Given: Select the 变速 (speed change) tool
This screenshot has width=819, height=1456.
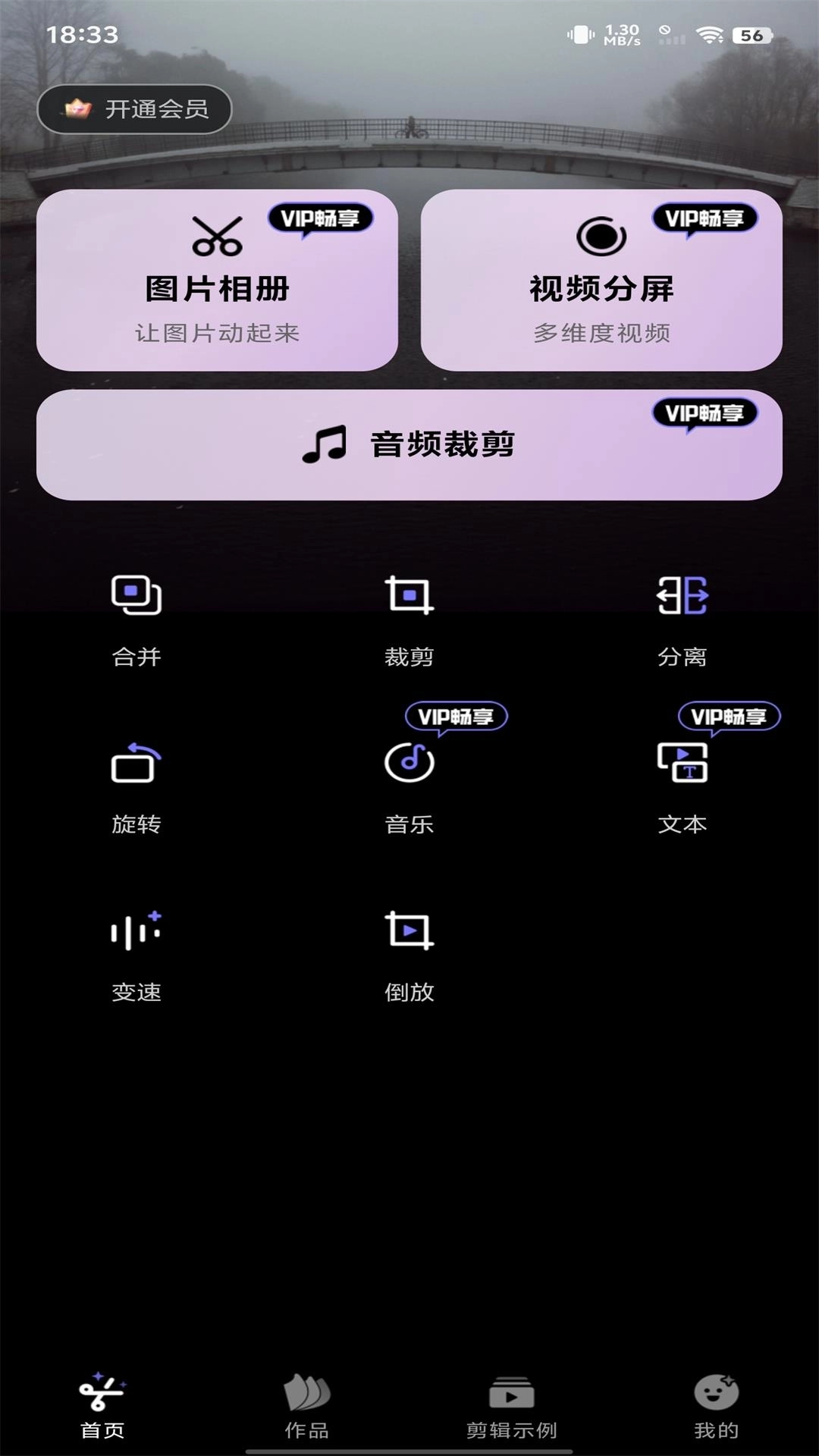Looking at the screenshot, I should [136, 933].
